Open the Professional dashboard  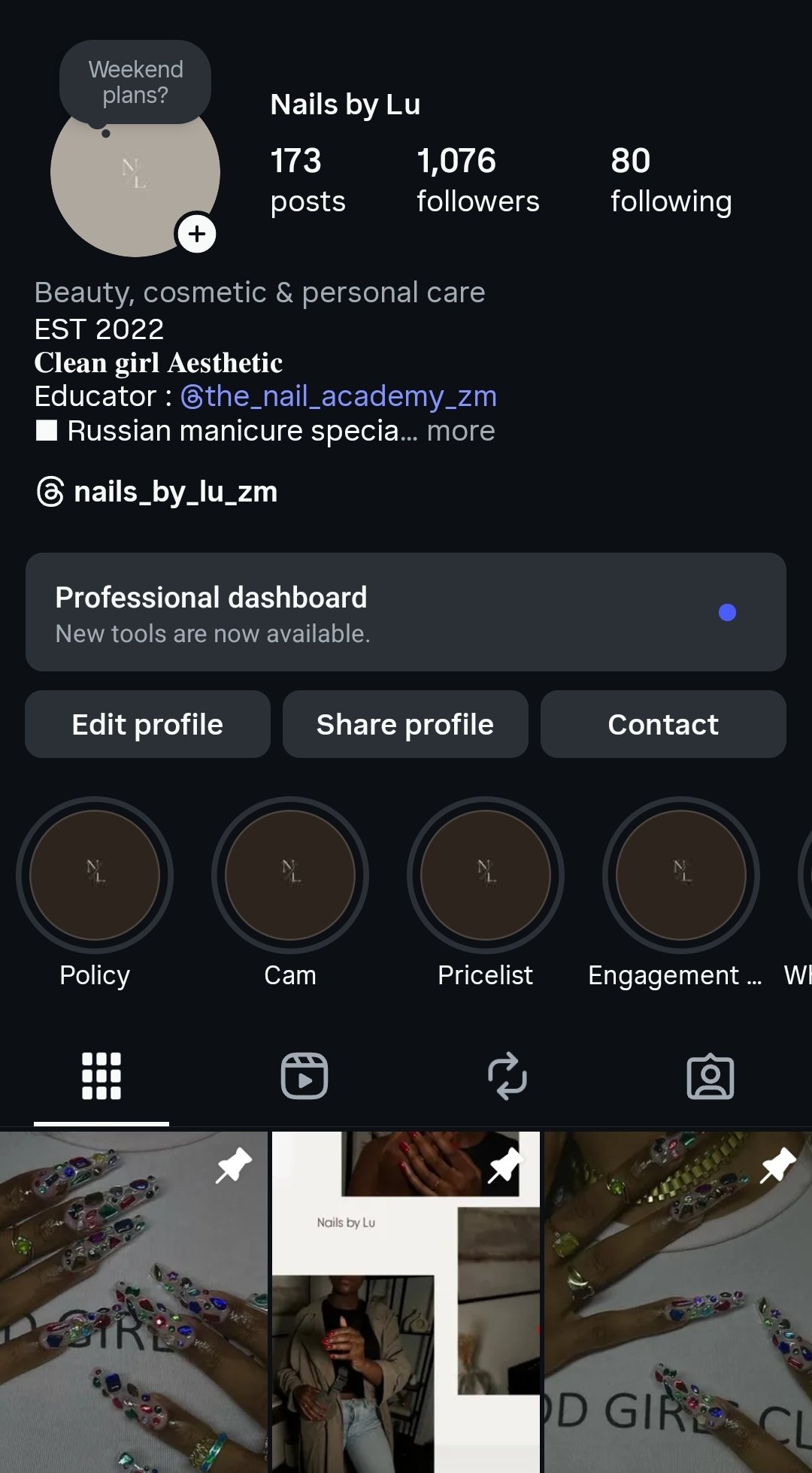tap(406, 612)
